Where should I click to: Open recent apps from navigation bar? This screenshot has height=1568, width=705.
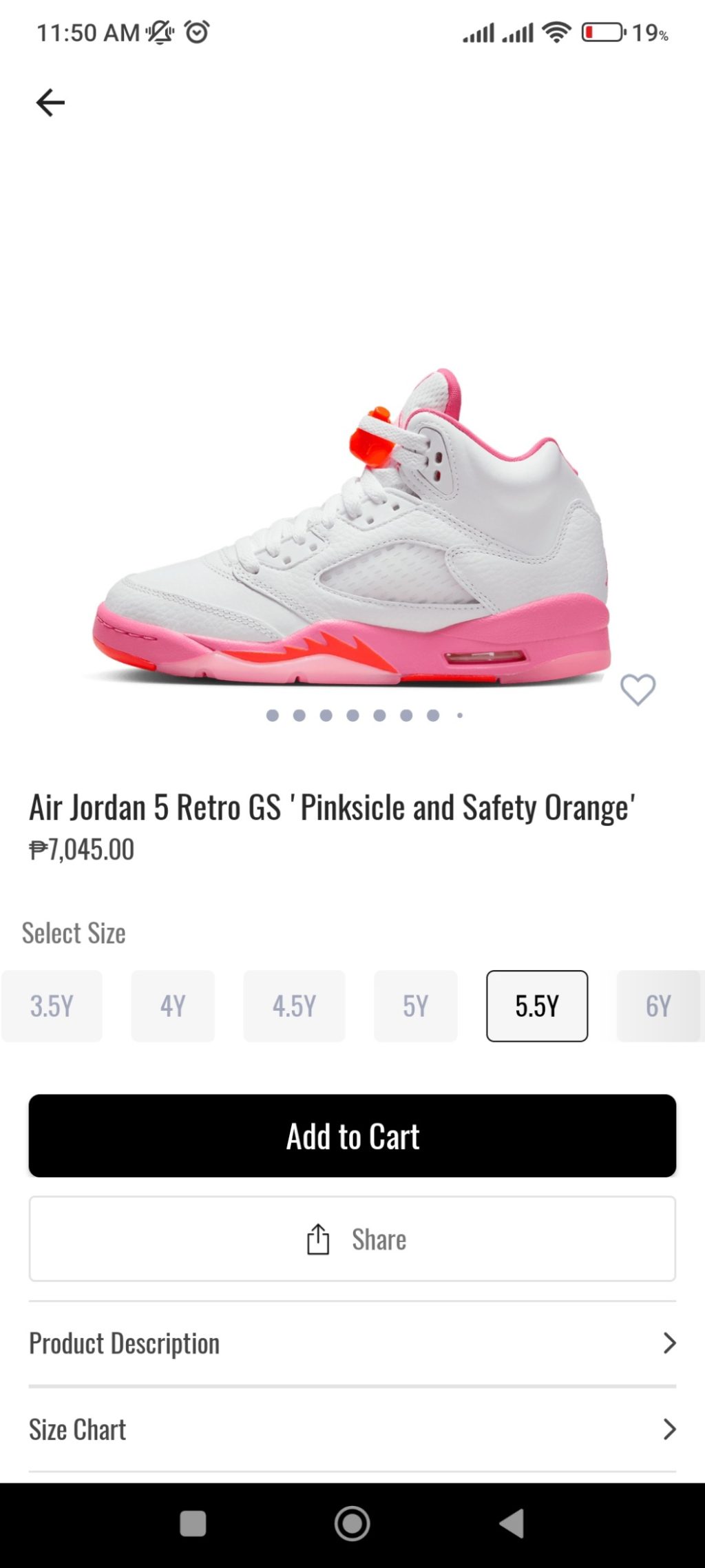(x=193, y=1523)
